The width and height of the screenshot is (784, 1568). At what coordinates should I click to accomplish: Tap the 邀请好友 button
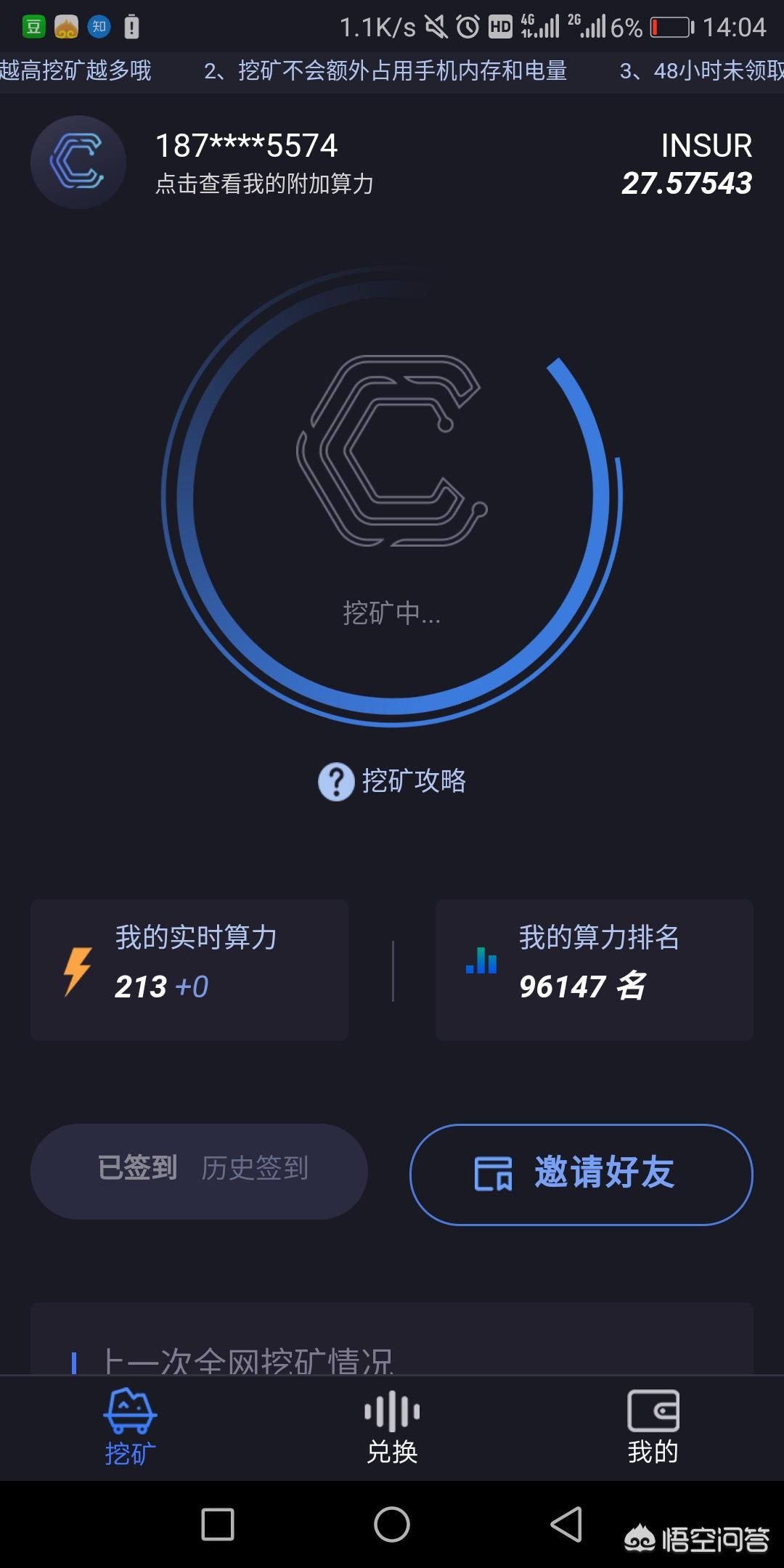pyautogui.click(x=581, y=1174)
